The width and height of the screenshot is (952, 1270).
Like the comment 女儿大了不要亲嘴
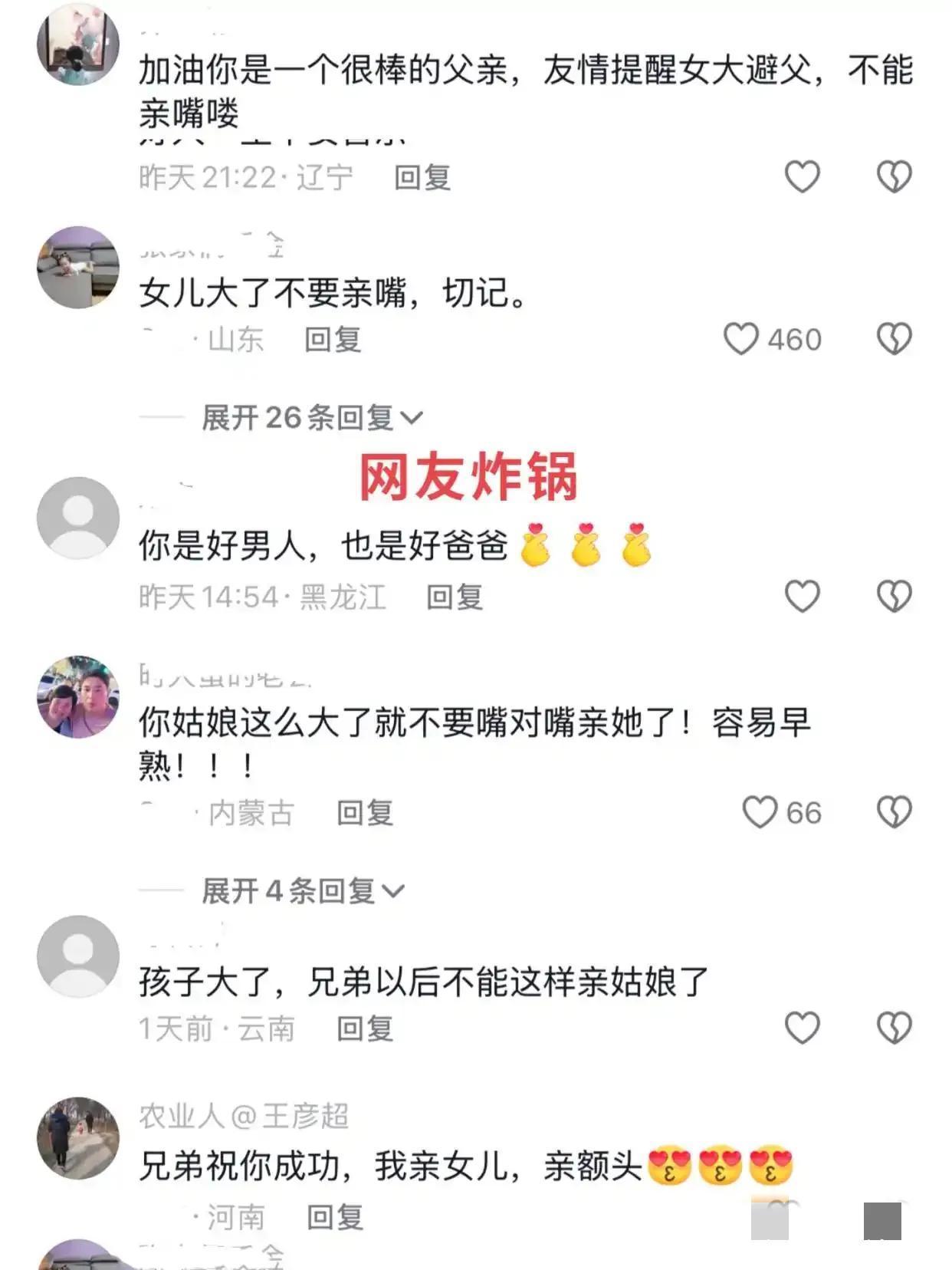point(740,339)
